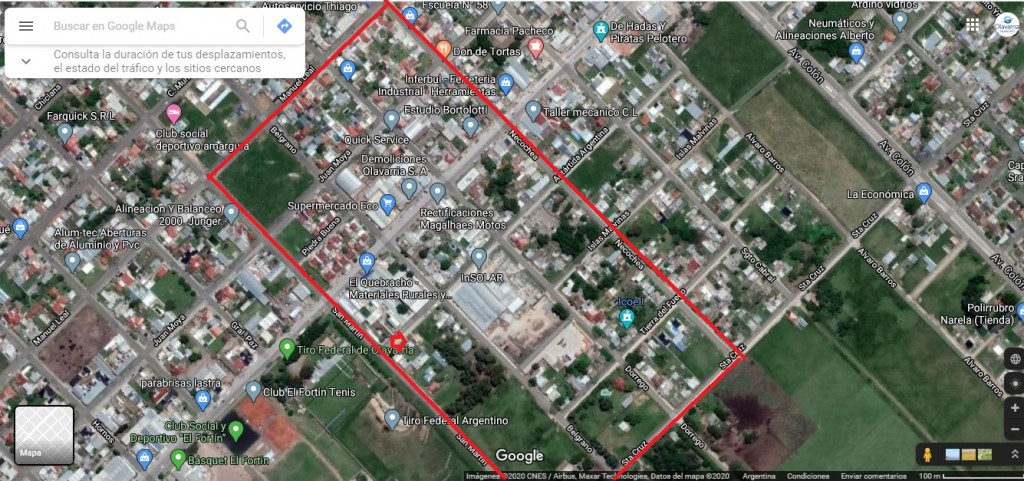
Task: Open the hamburger menu
Action: pos(26,26)
